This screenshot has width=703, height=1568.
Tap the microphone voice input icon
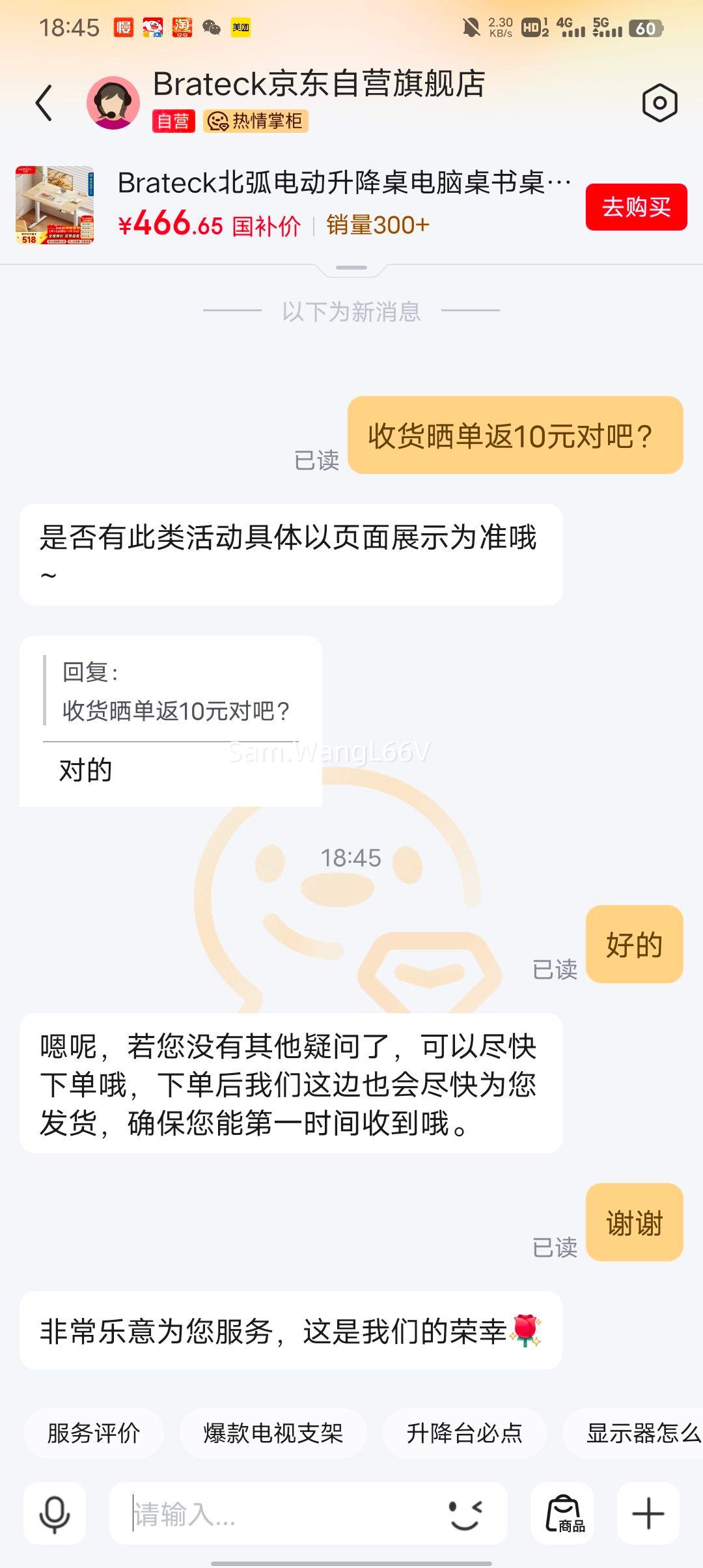point(55,1514)
